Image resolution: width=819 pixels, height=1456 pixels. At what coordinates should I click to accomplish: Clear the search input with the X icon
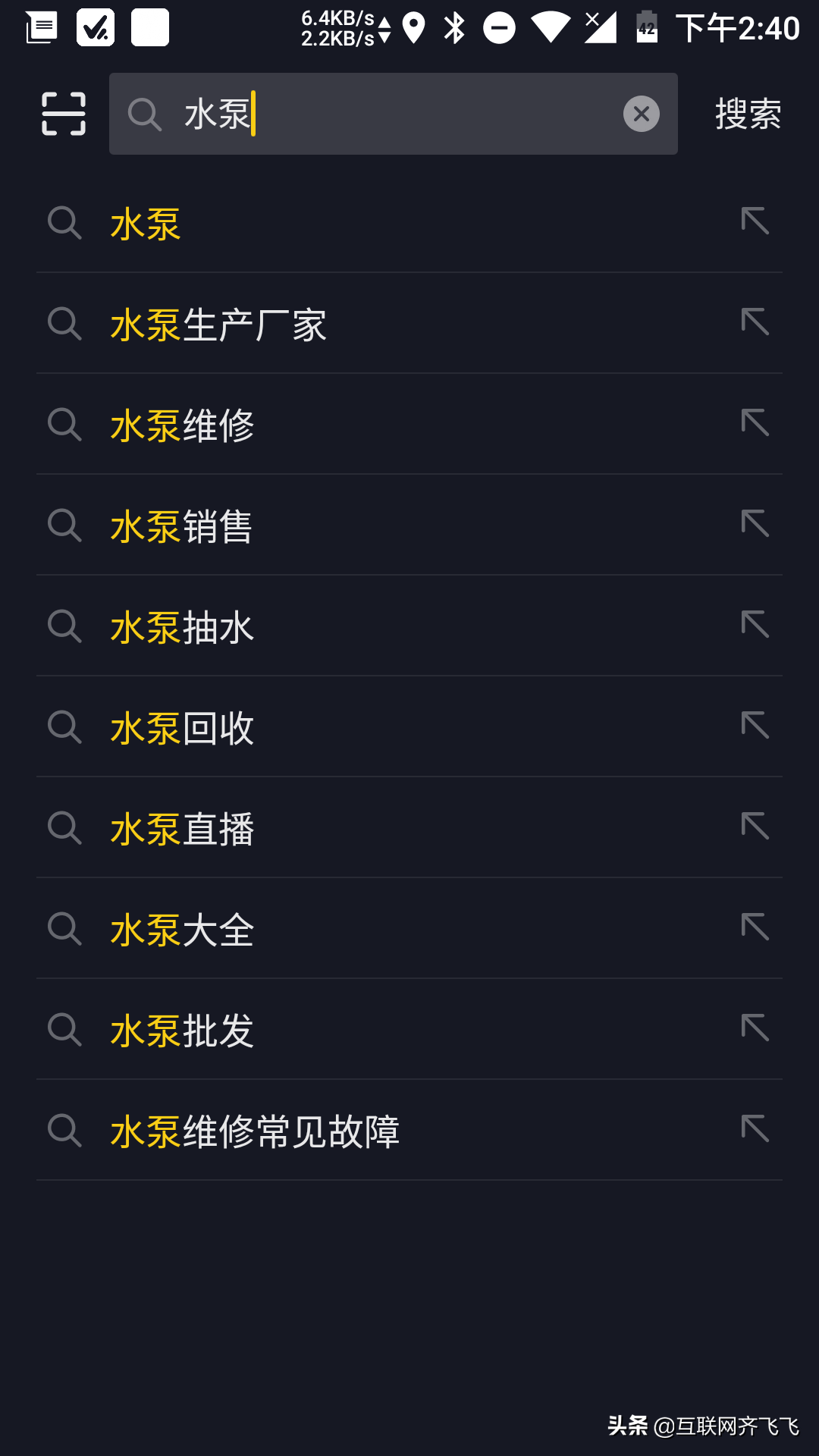pos(641,114)
